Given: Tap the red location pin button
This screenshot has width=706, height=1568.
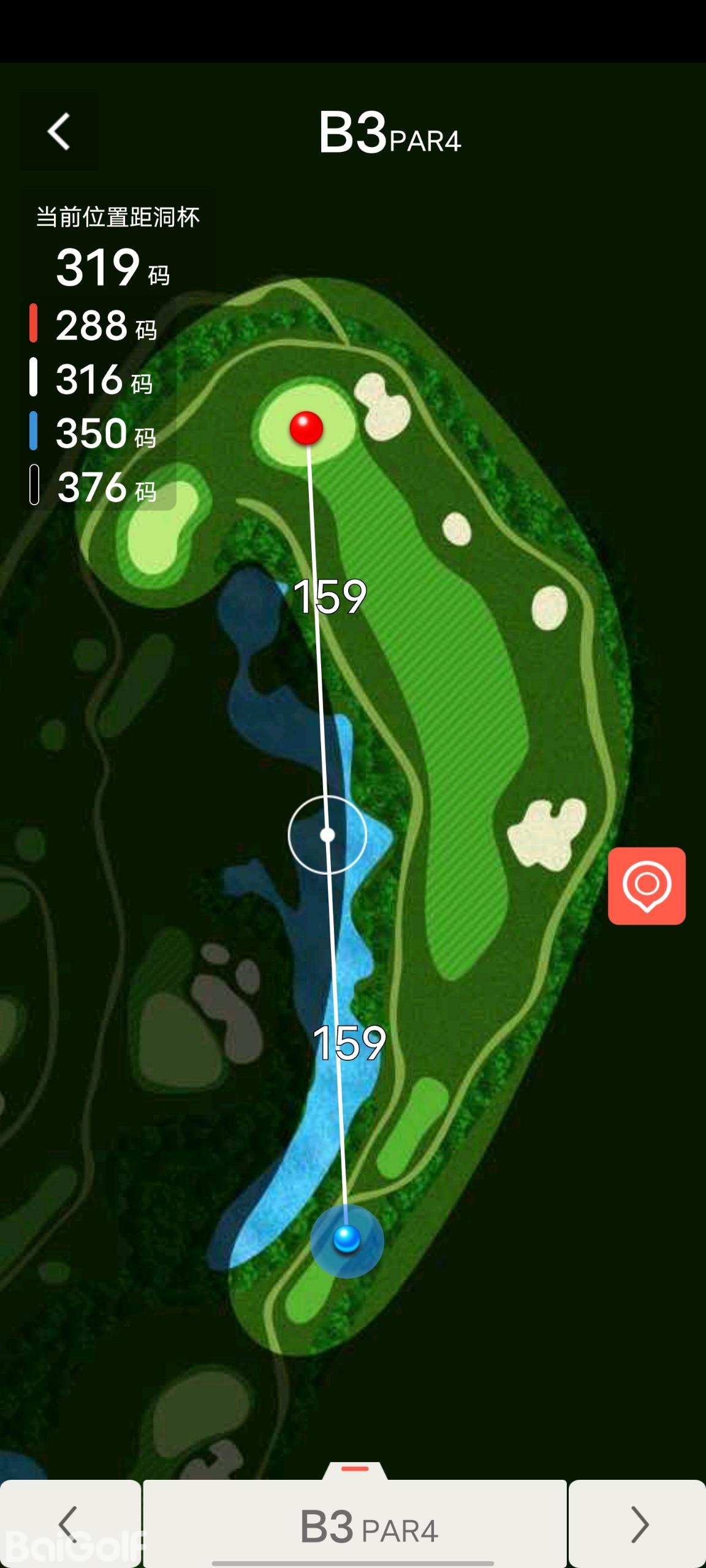Looking at the screenshot, I should click(647, 886).
